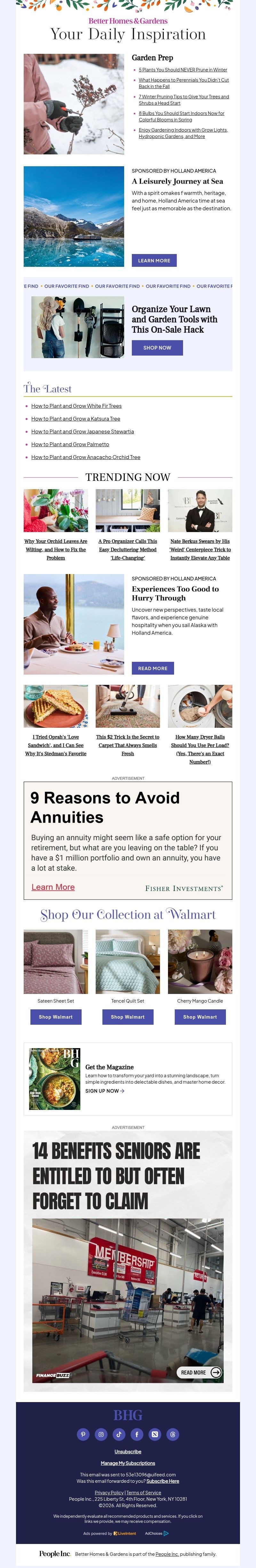Image resolution: width=256 pixels, height=1568 pixels.
Task: Shop Walmart for the Cherry Mango Candle
Action: tap(200, 1016)
